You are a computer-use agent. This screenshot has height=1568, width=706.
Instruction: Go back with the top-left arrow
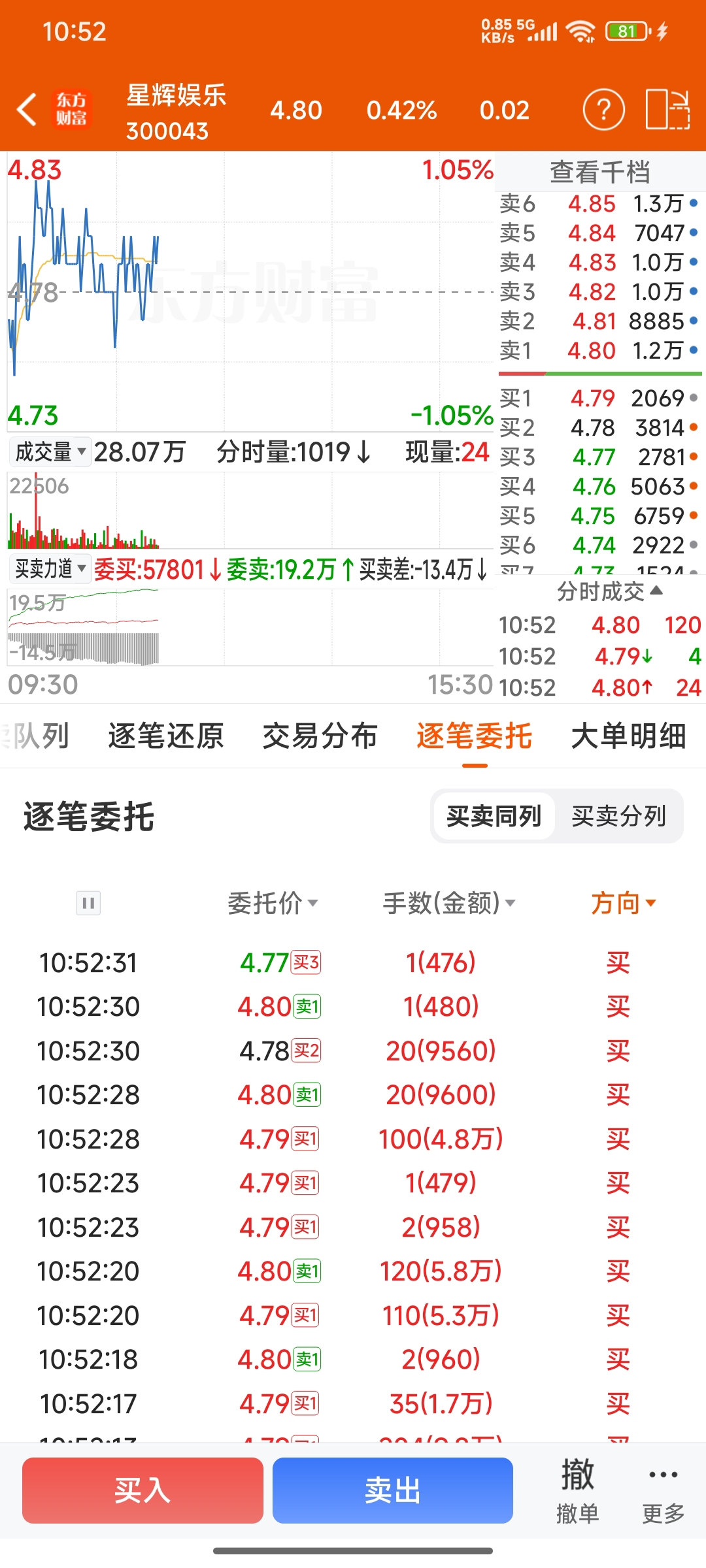27,109
